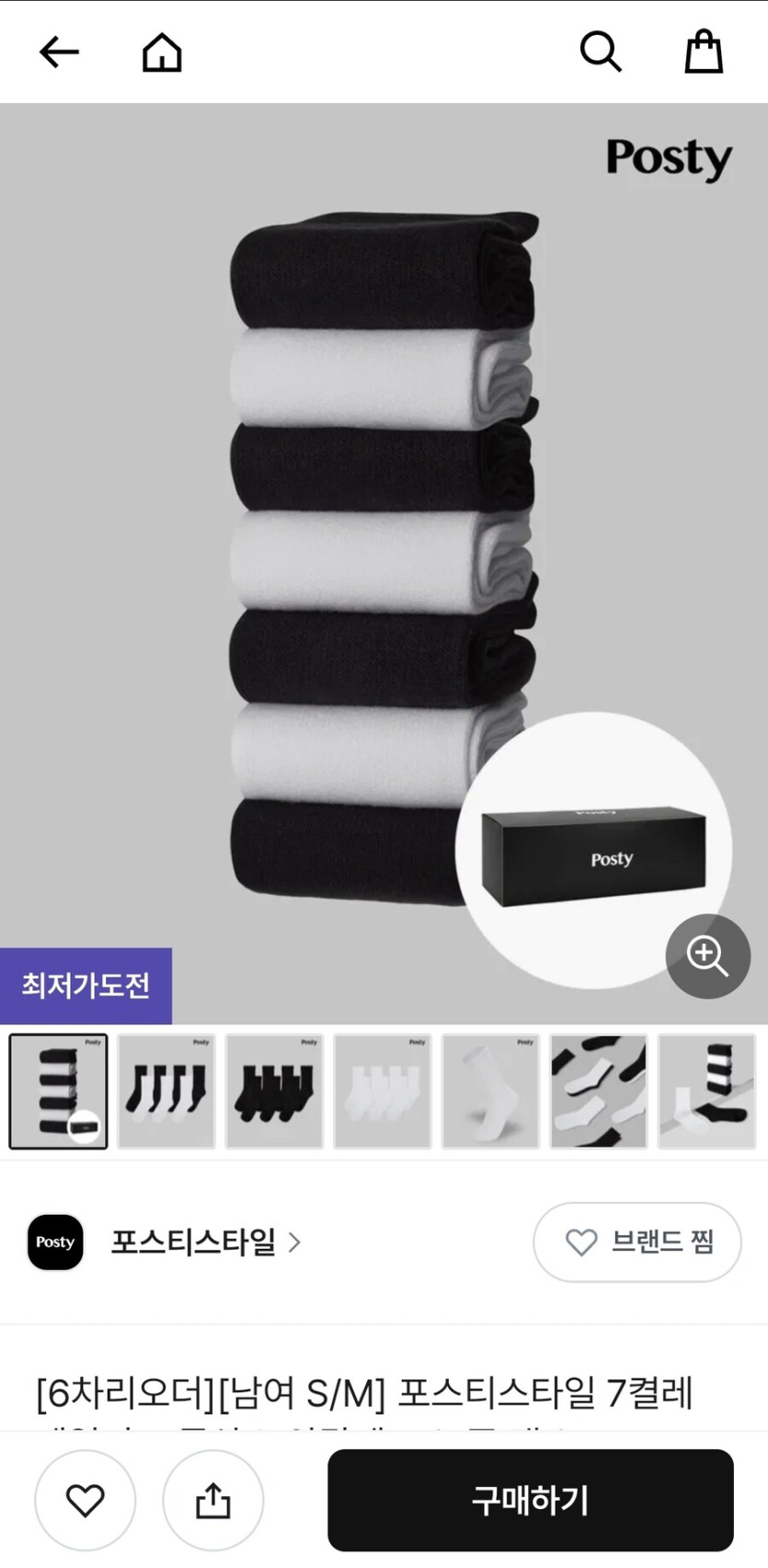
Task: Tap the 최저가도전 badge
Action: point(86,985)
